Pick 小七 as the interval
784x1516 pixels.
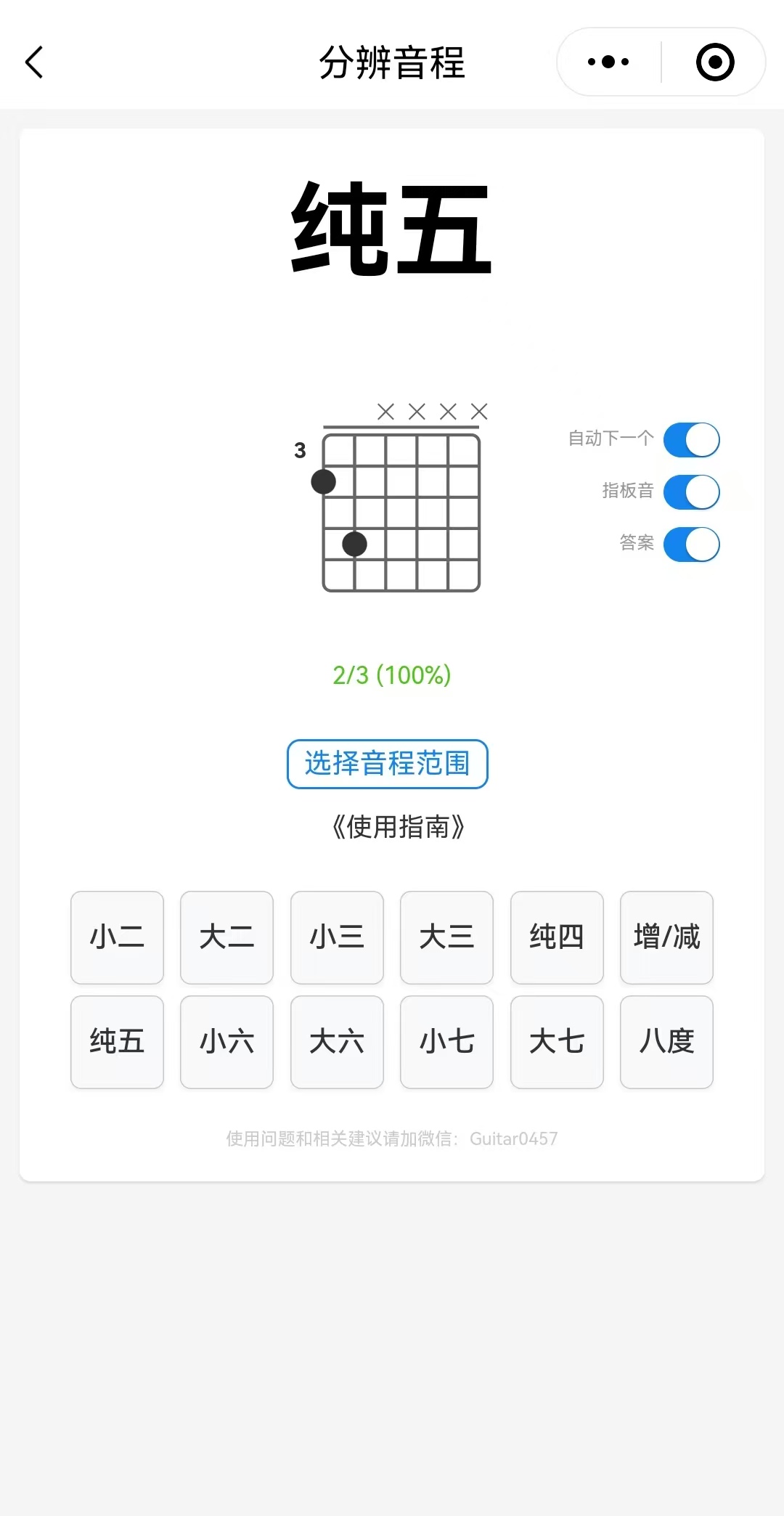click(446, 1042)
